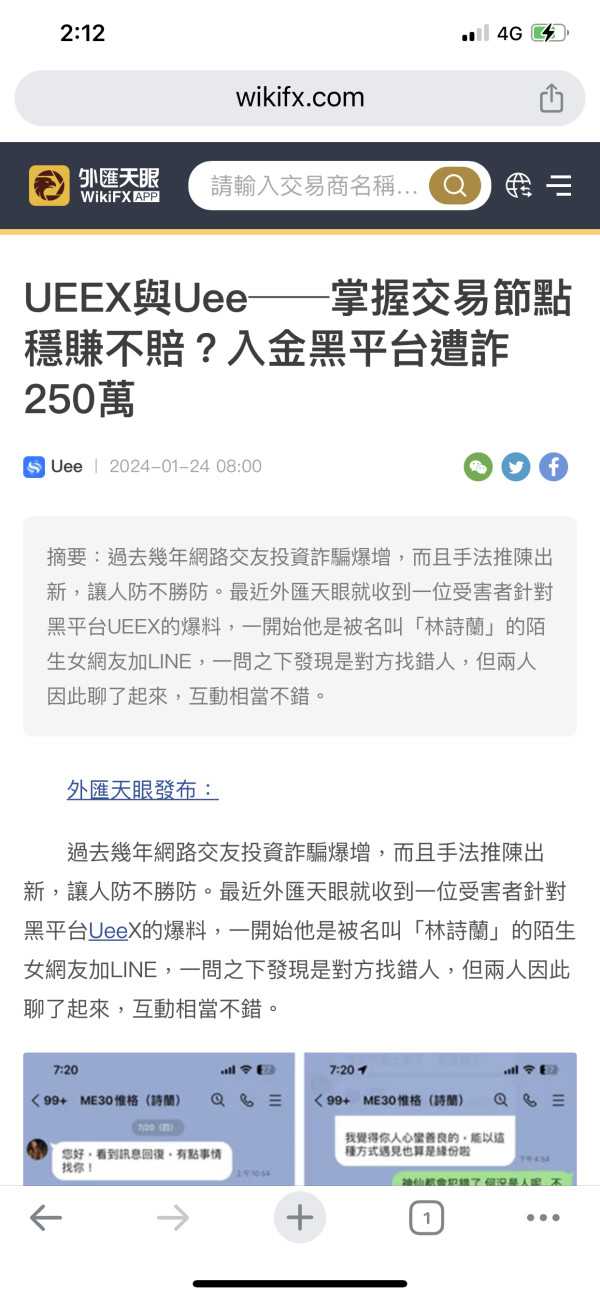
Task: Open the hamburger menu
Action: click(559, 186)
